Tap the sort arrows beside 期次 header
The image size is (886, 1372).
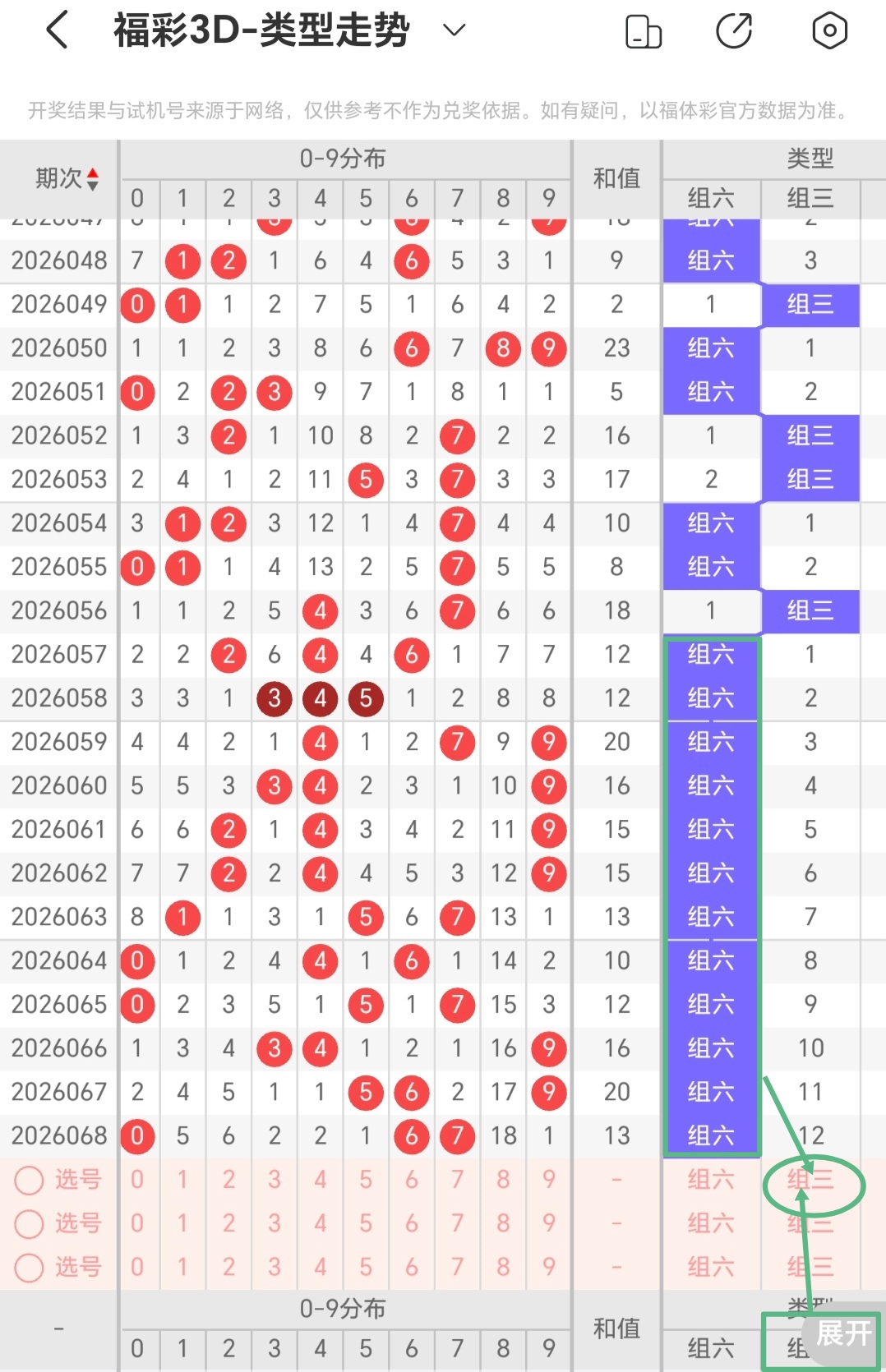95,177
